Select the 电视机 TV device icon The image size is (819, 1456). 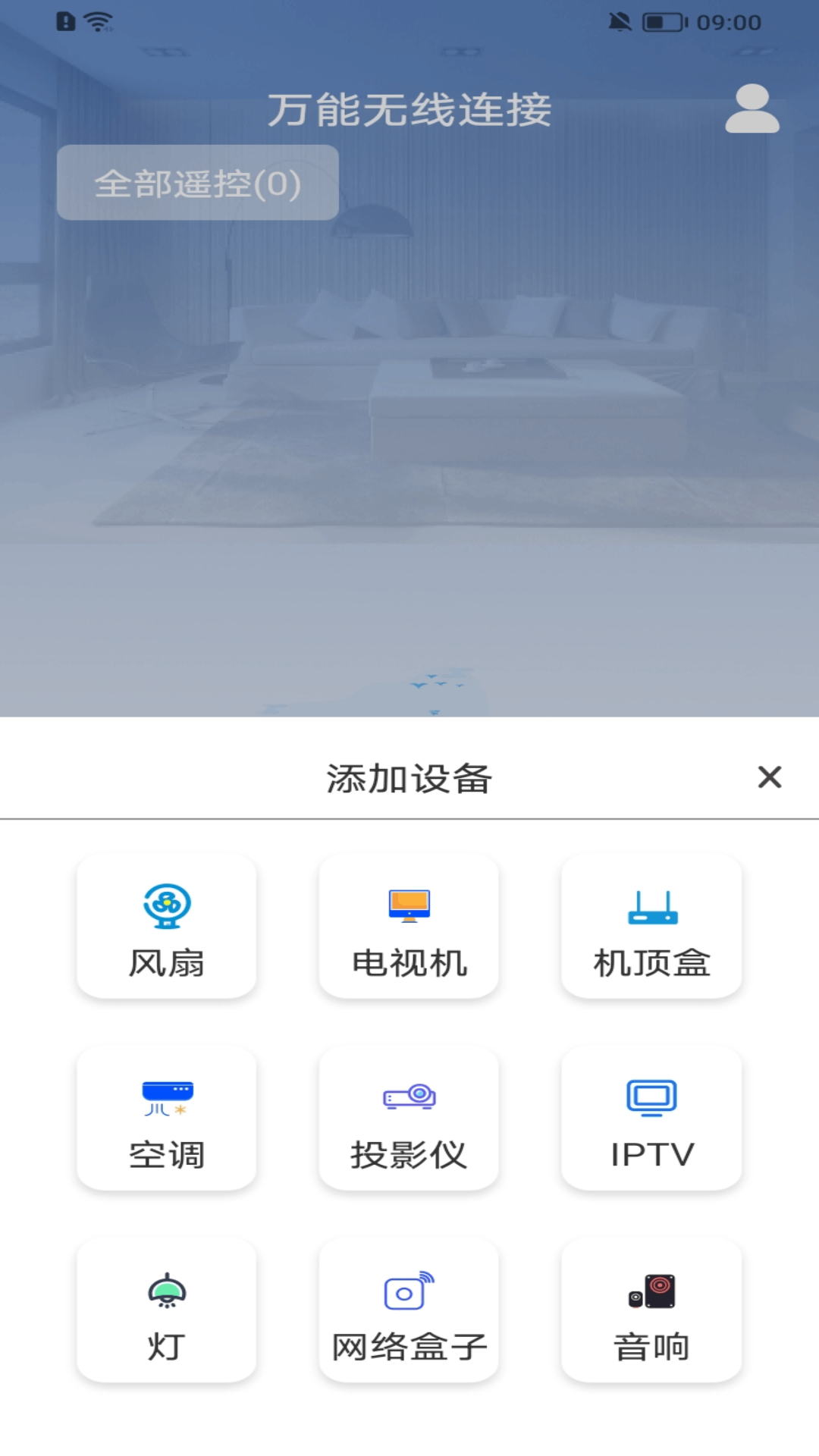pyautogui.click(x=409, y=925)
